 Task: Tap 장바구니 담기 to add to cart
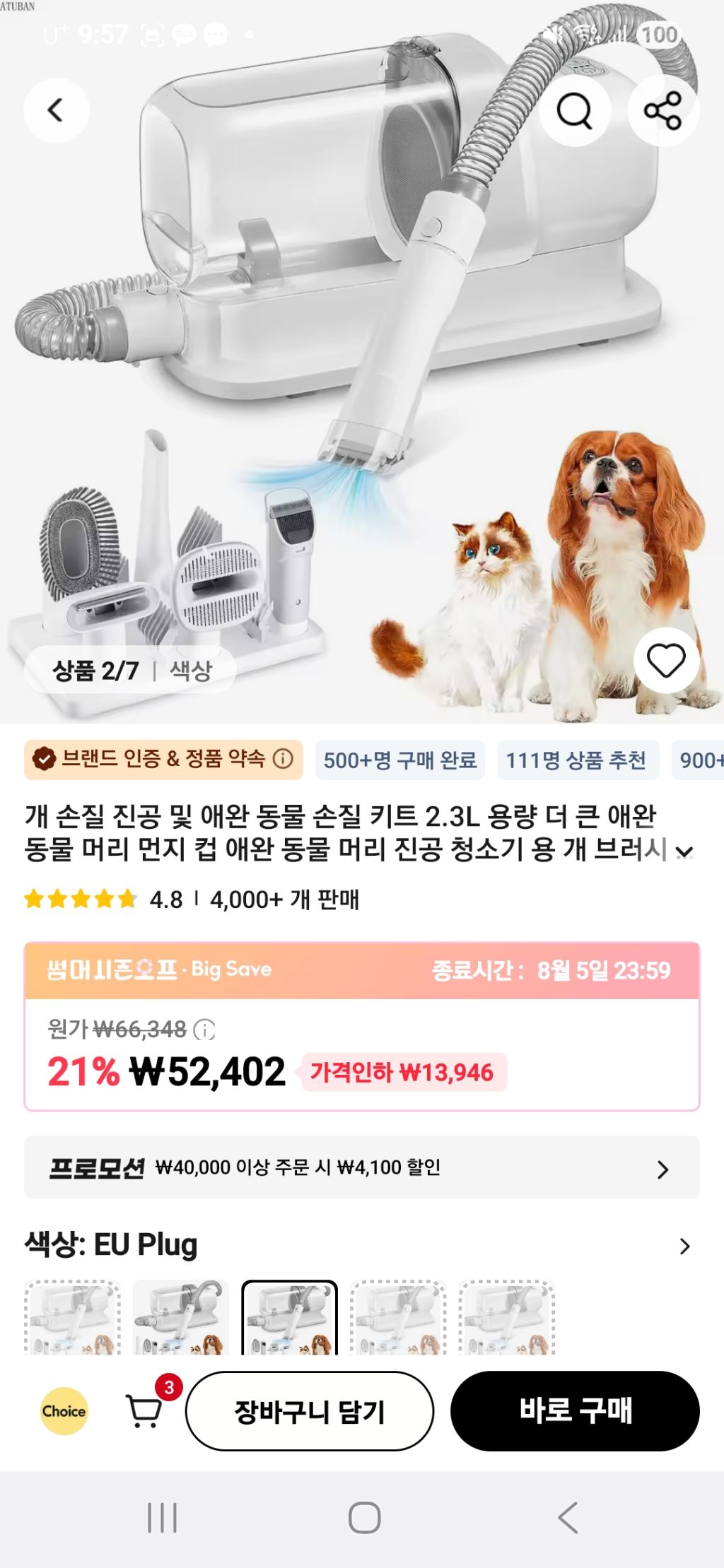point(311,1410)
